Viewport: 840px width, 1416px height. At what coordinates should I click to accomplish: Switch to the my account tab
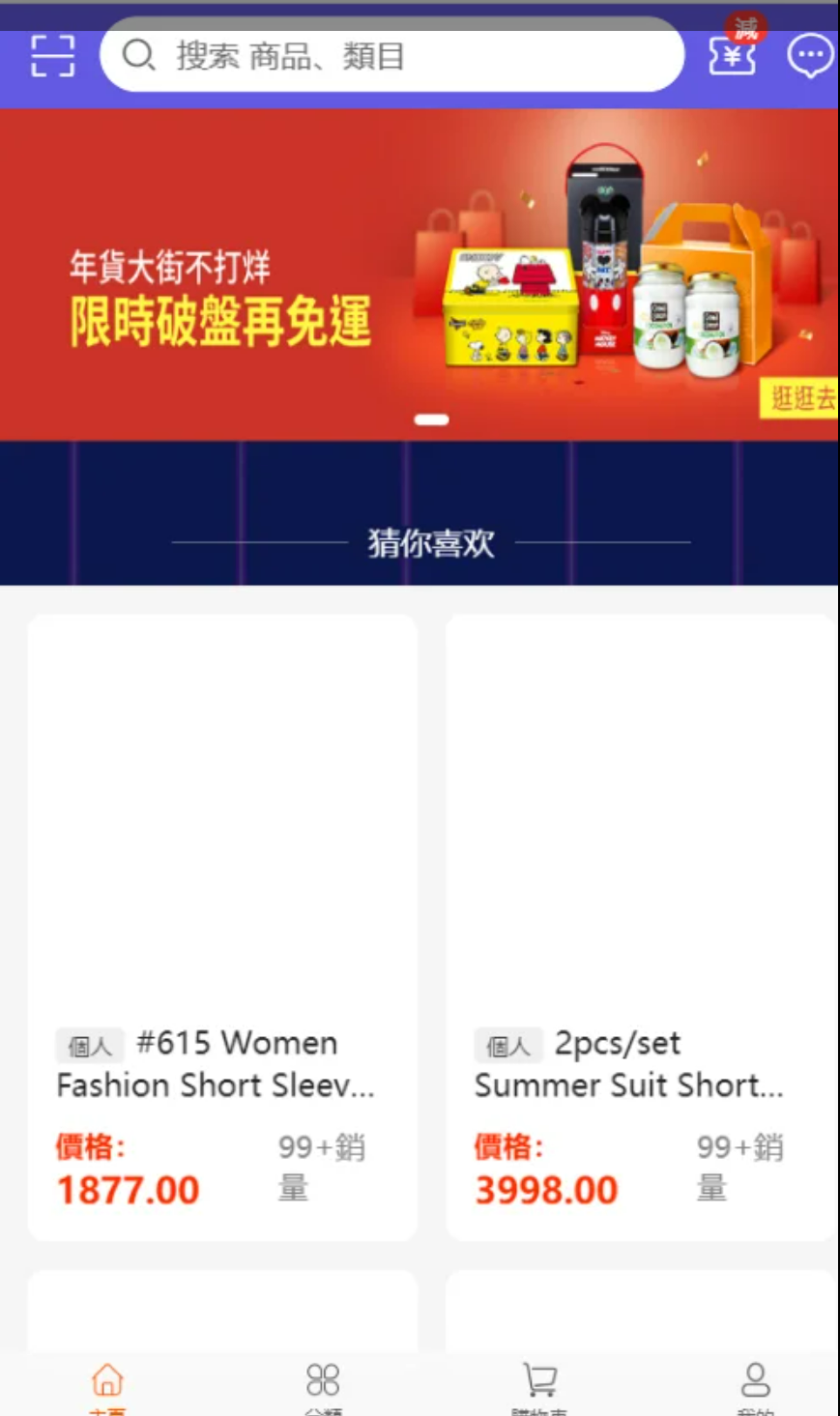pyautogui.click(x=755, y=1384)
